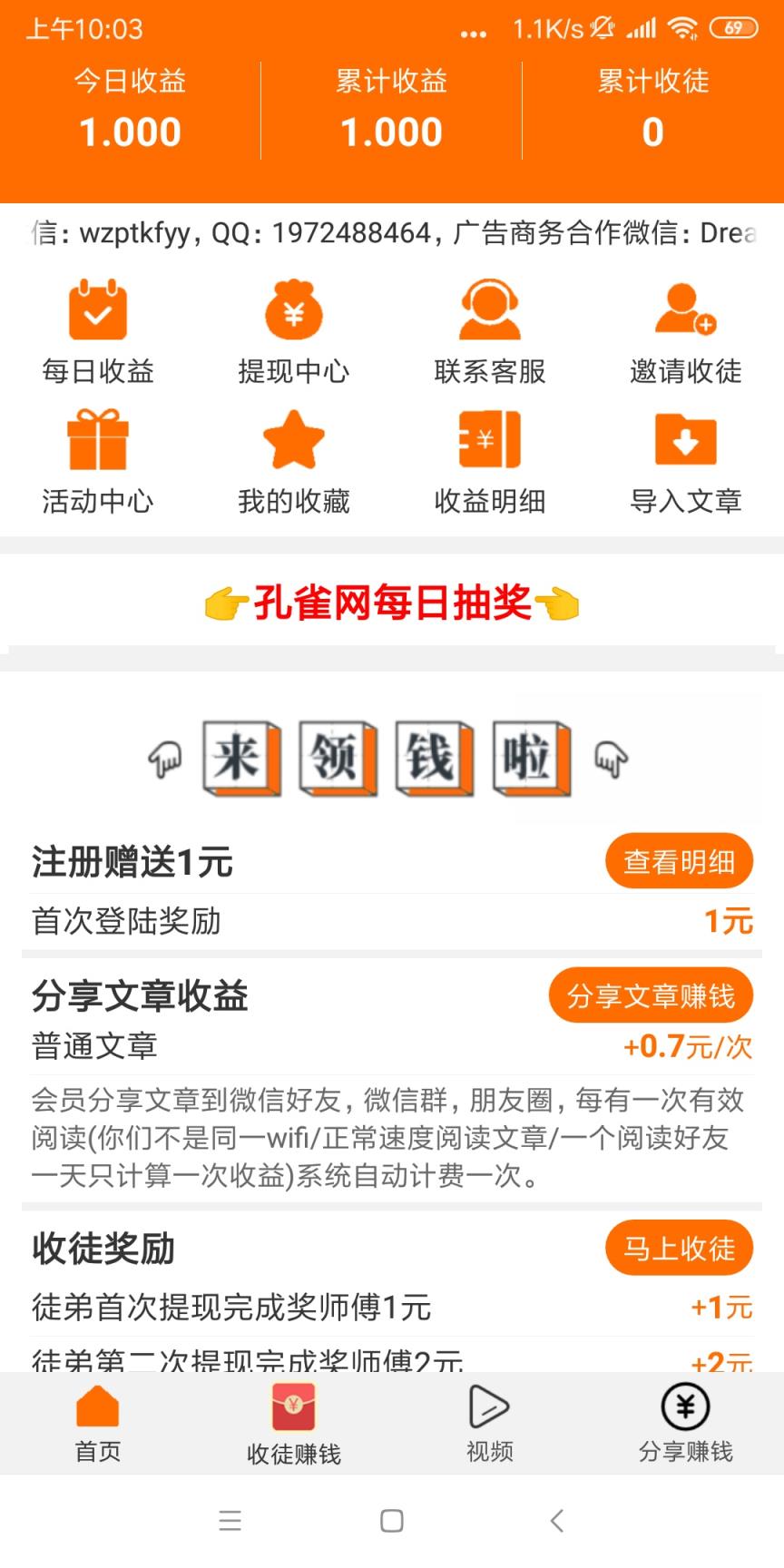Tap the Android home navigation button
The image size is (784, 1568).
(390, 1521)
